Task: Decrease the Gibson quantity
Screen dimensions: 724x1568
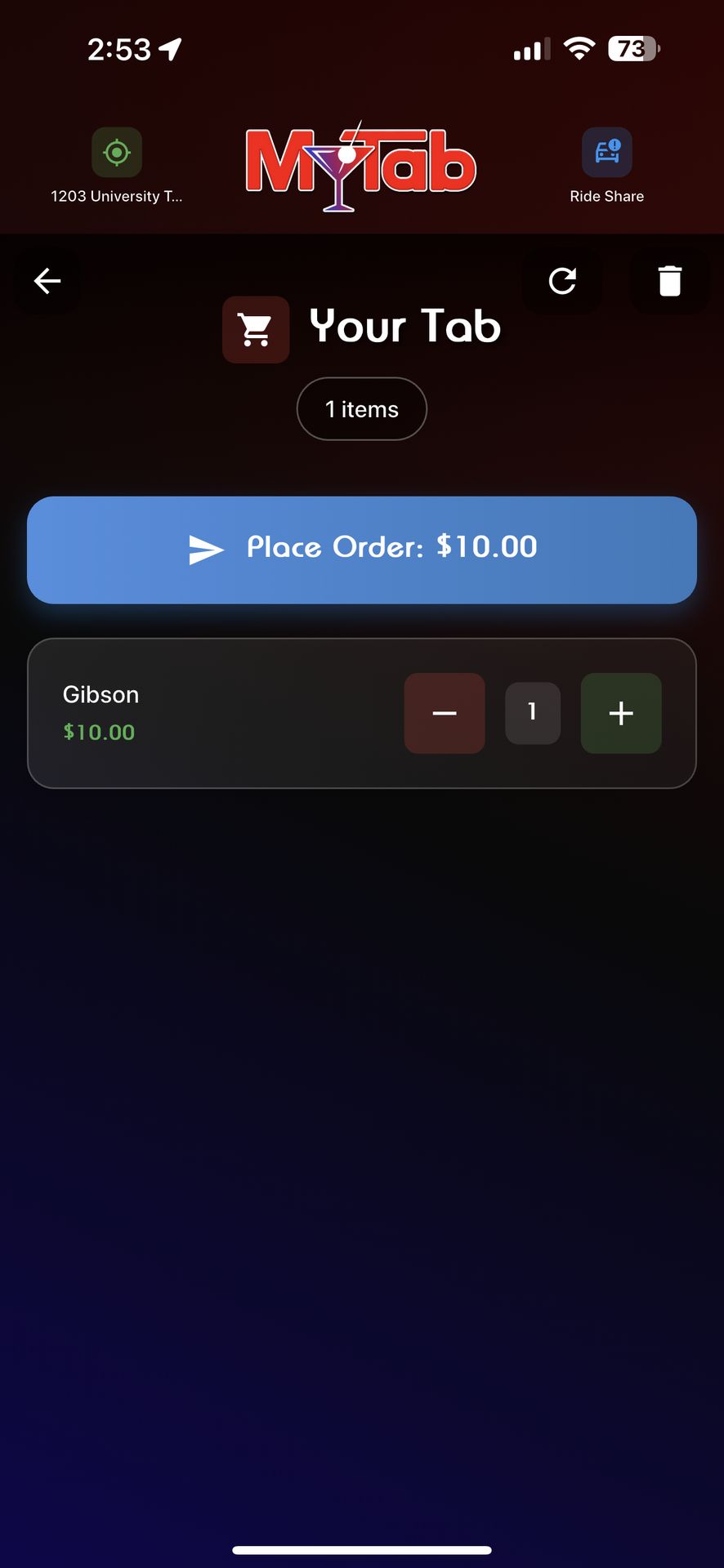Action: (x=445, y=713)
